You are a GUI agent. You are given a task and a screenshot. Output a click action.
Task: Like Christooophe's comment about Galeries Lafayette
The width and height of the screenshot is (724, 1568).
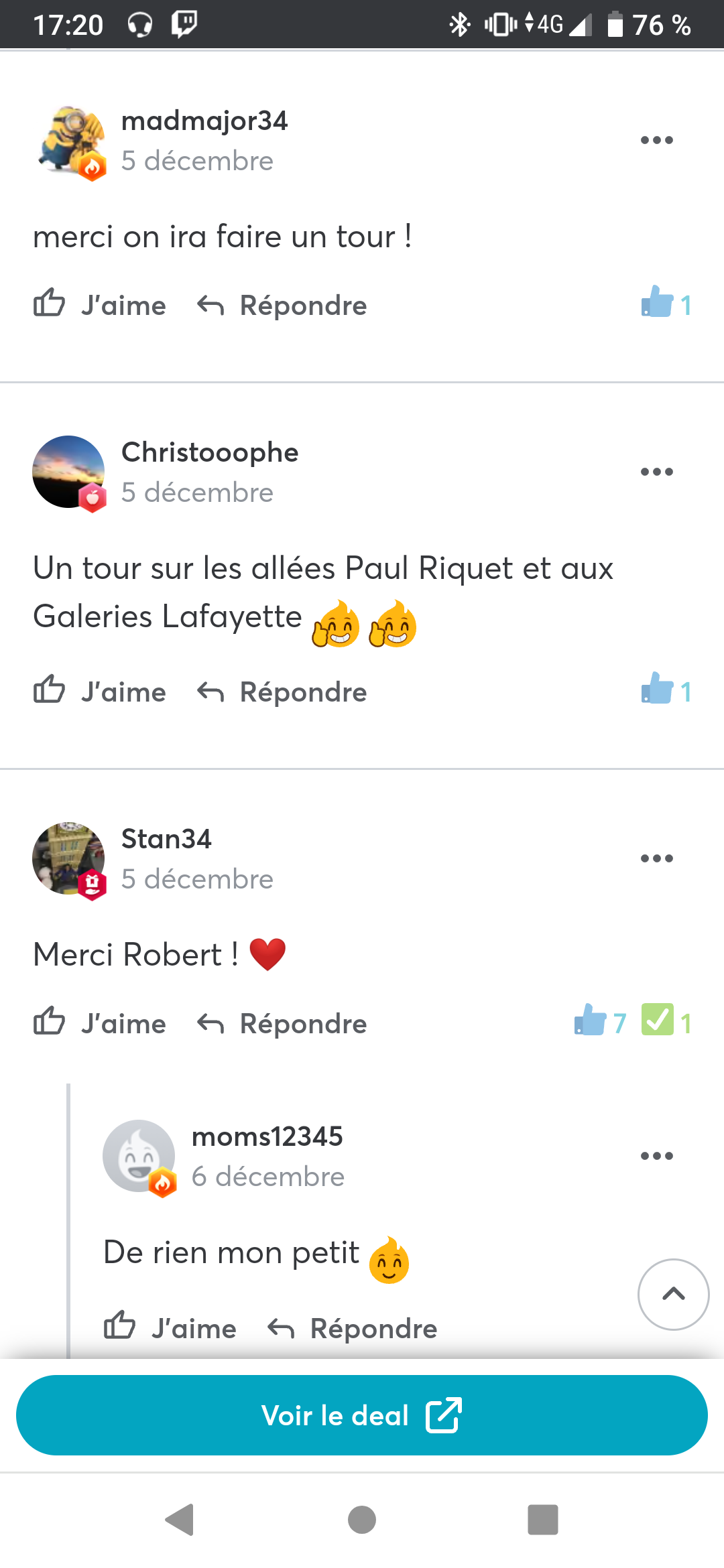point(100,692)
